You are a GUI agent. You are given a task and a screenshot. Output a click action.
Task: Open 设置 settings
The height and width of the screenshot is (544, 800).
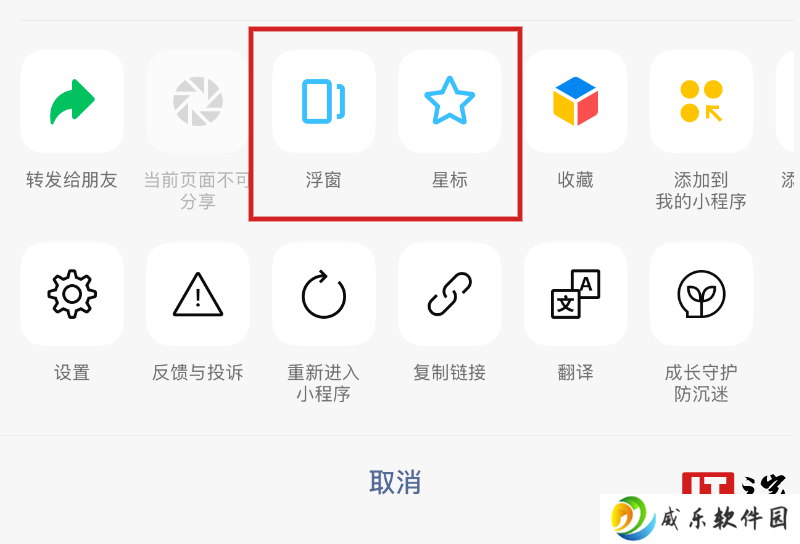72,294
